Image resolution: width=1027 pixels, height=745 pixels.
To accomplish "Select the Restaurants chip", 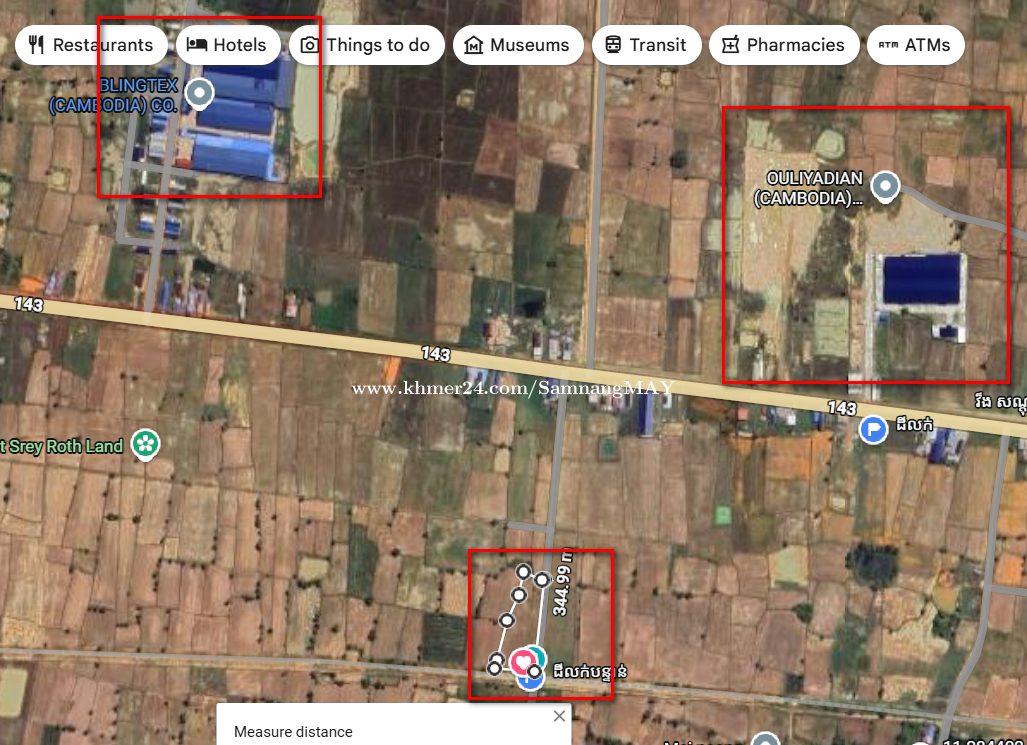I will tap(91, 45).
